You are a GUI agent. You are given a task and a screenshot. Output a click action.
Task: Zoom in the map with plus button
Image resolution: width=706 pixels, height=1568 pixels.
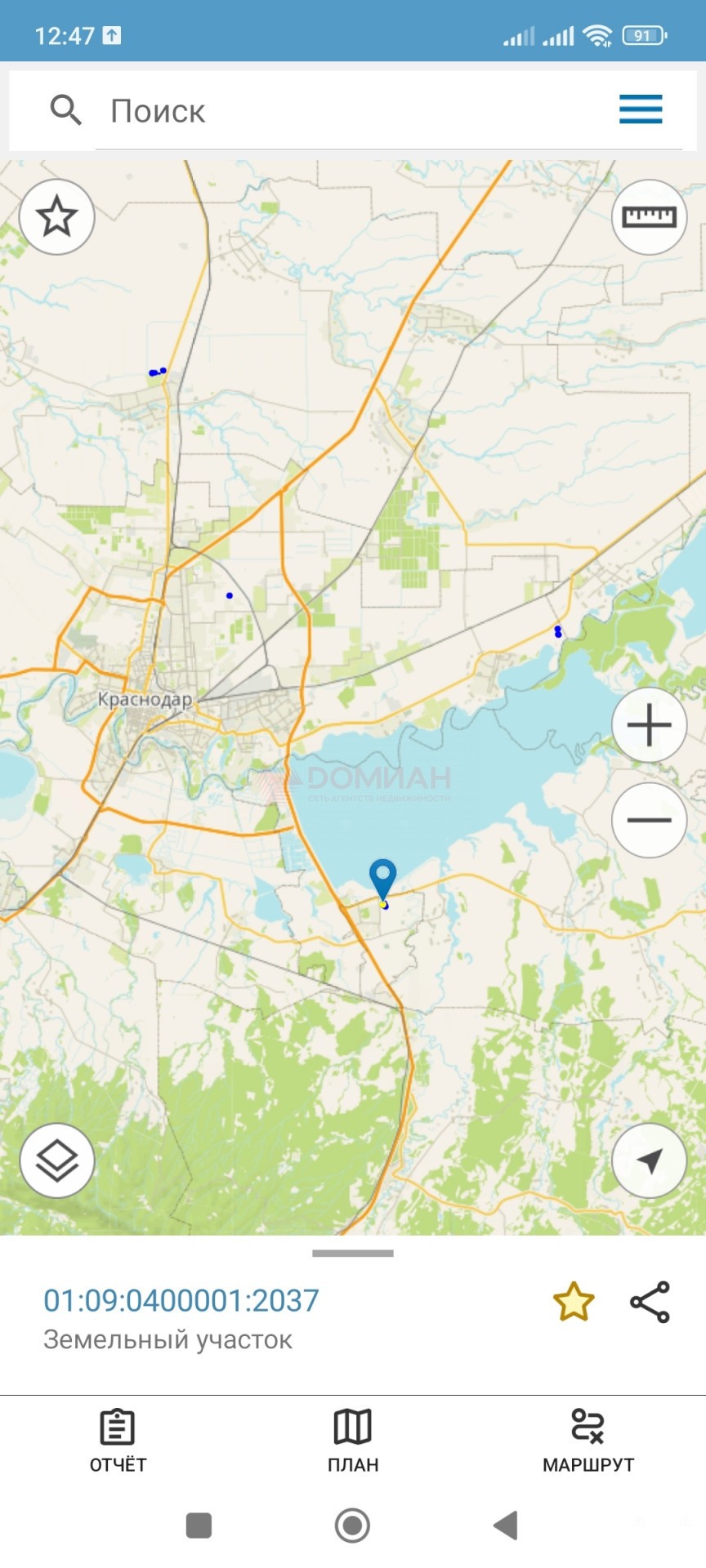649,725
